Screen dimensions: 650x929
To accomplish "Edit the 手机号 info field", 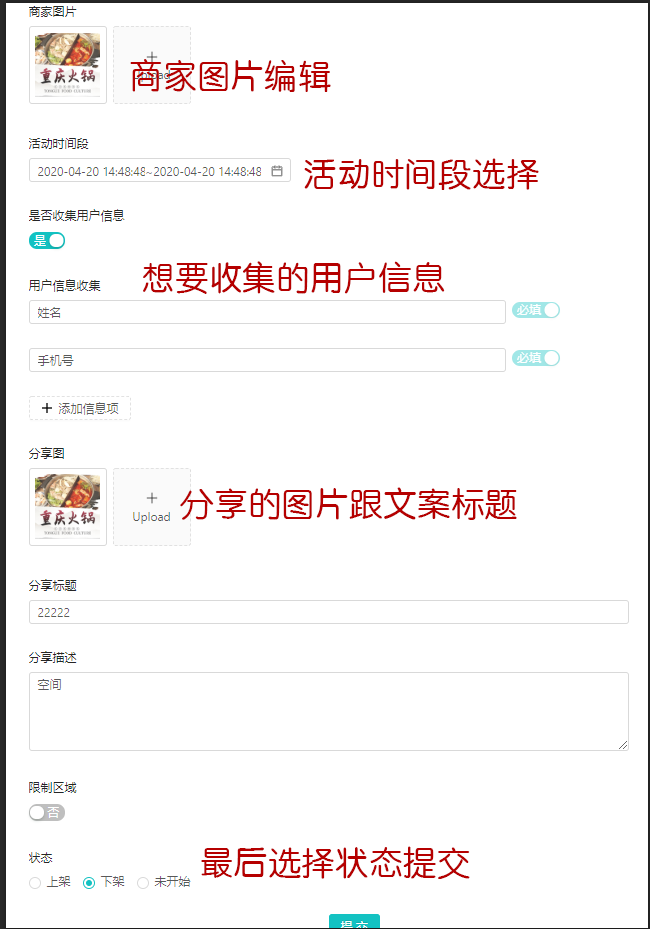I will 267,360.
